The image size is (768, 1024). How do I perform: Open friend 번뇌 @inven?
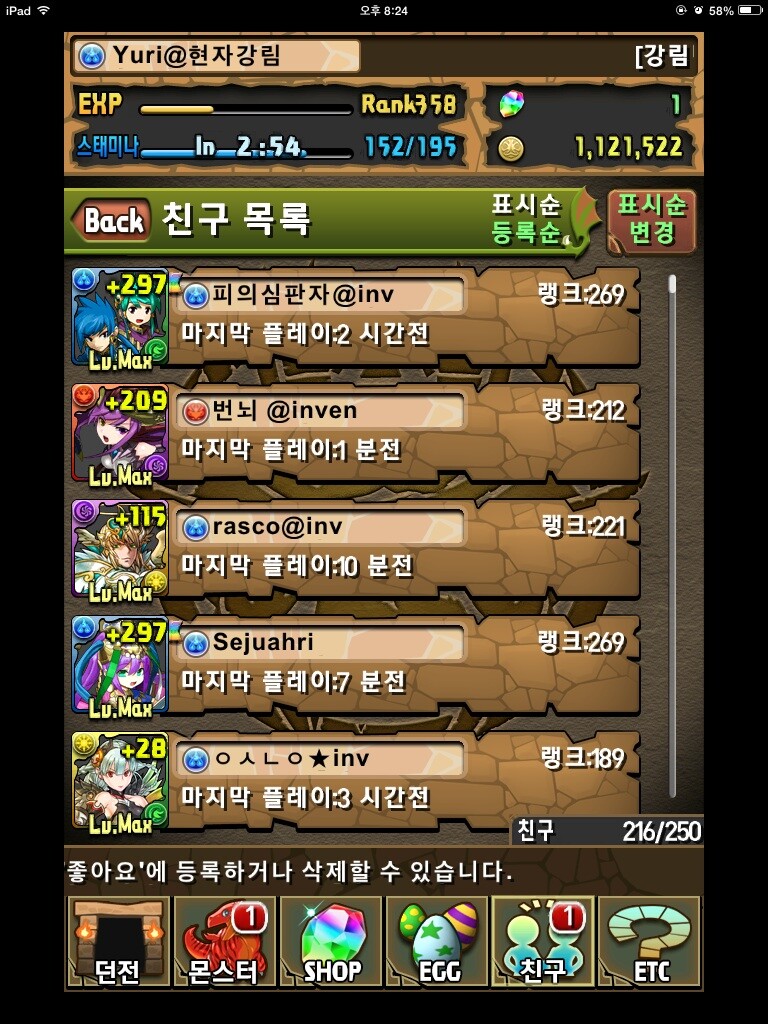[x=400, y=431]
